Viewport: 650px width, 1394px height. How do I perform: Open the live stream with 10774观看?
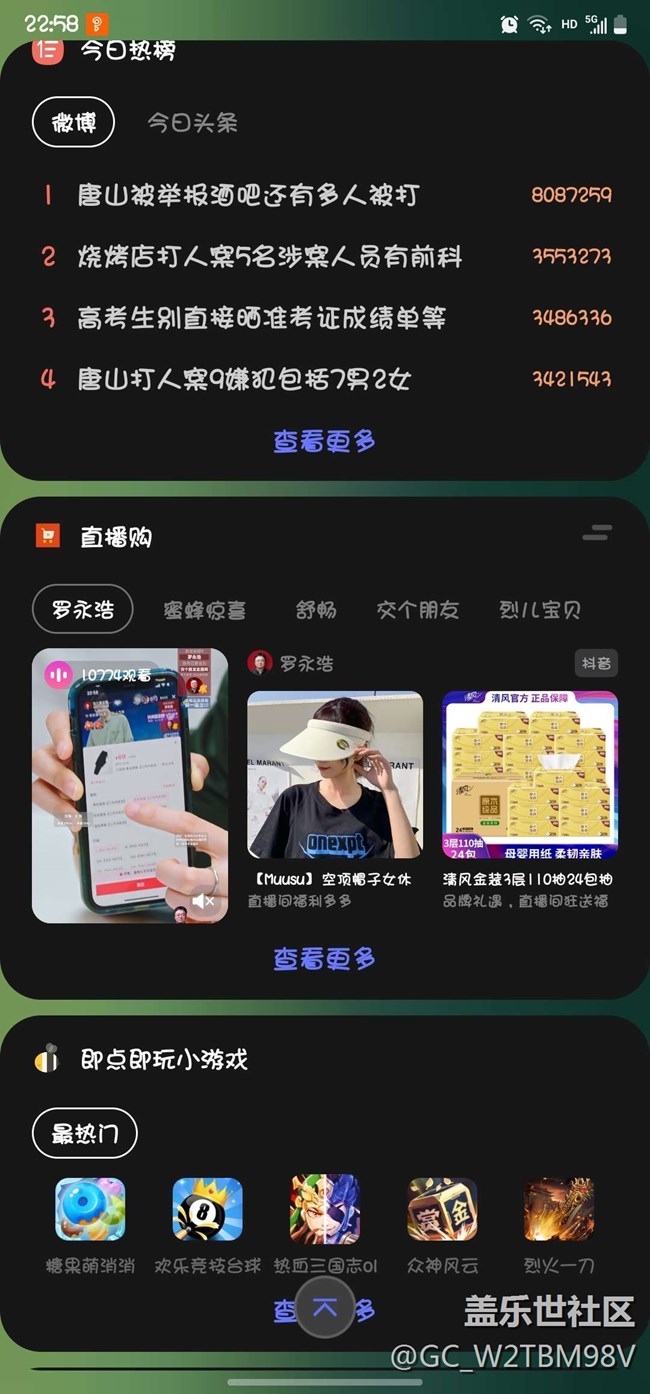coord(130,785)
